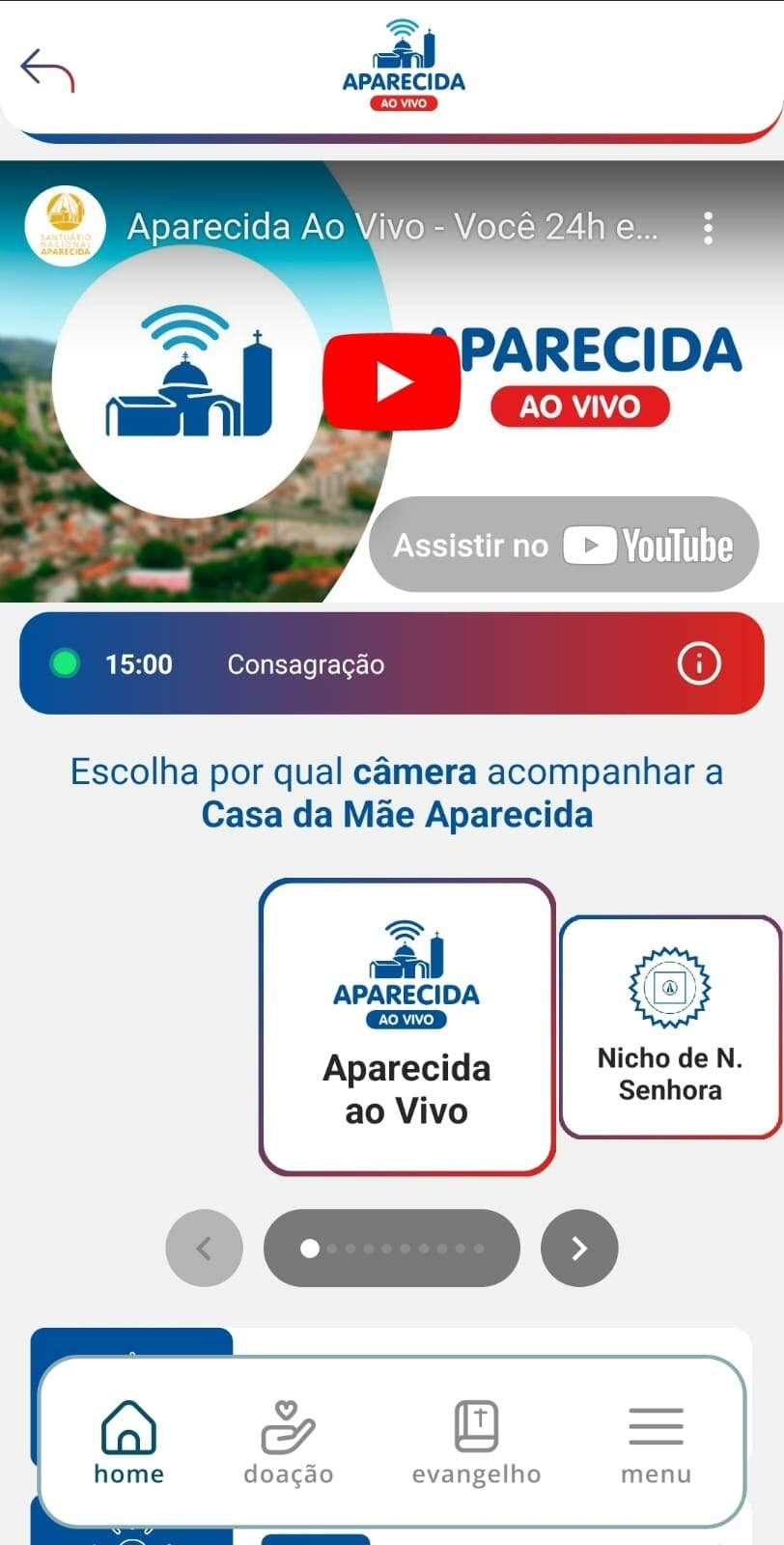Show info for the 15:00 Consagração schedule
Screen dimensions: 784x1545
(699, 664)
